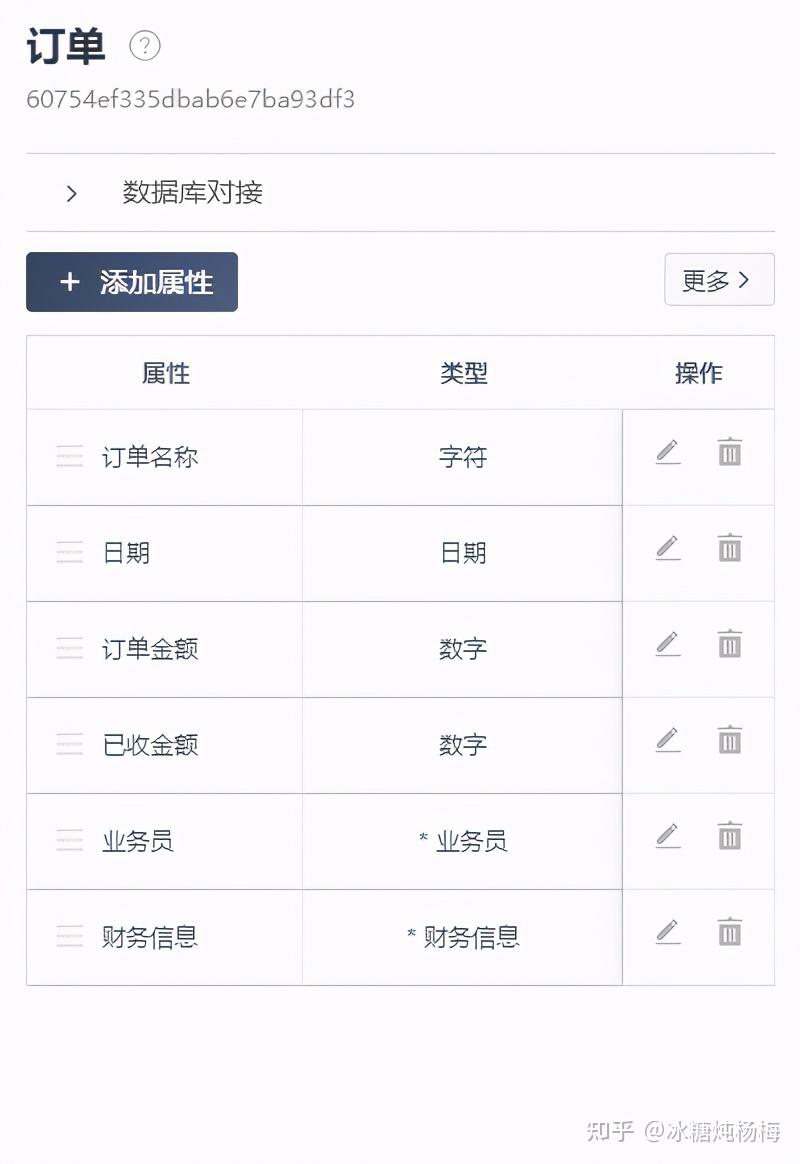Edit the 订单金额 attribute
This screenshot has width=800, height=1164.
click(668, 644)
